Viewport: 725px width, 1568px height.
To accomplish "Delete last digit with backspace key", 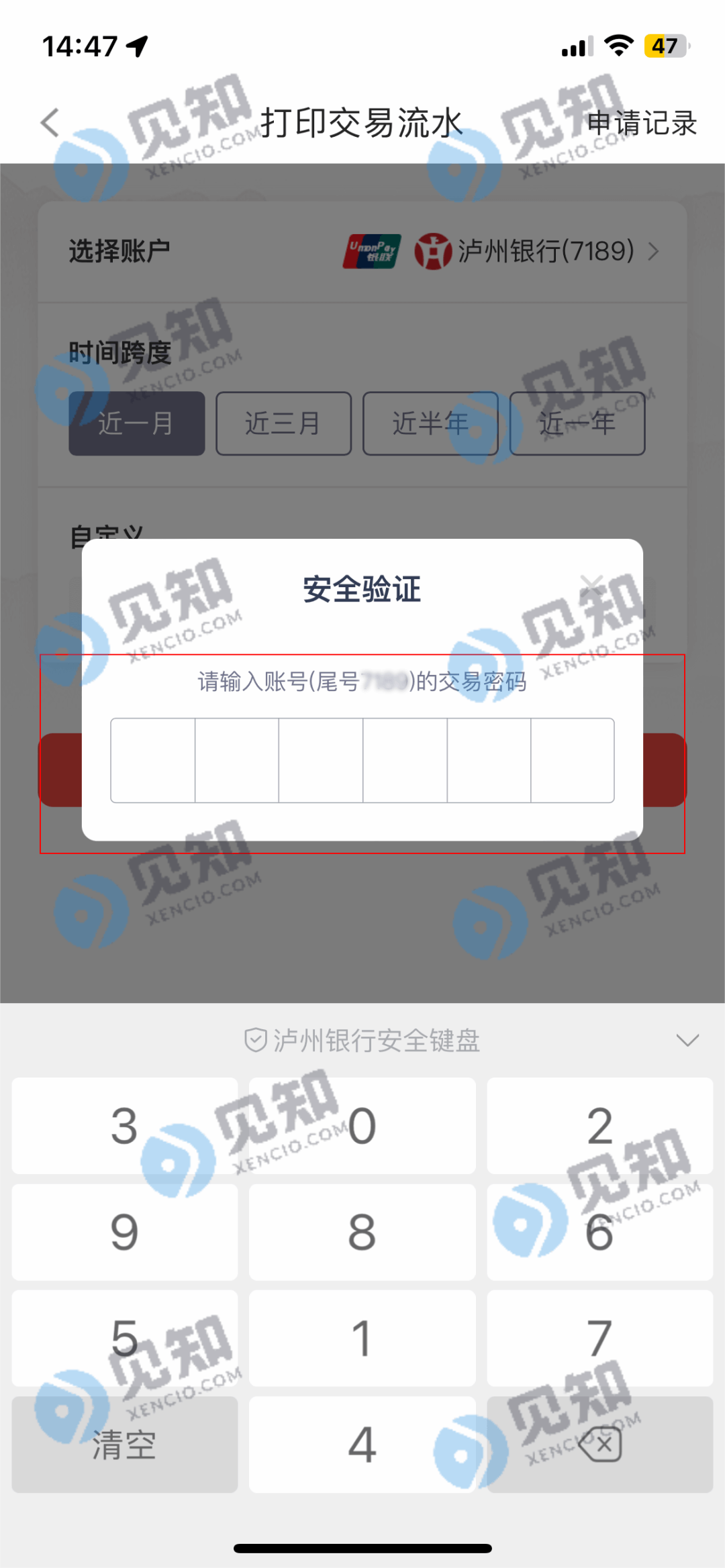I will click(599, 1445).
